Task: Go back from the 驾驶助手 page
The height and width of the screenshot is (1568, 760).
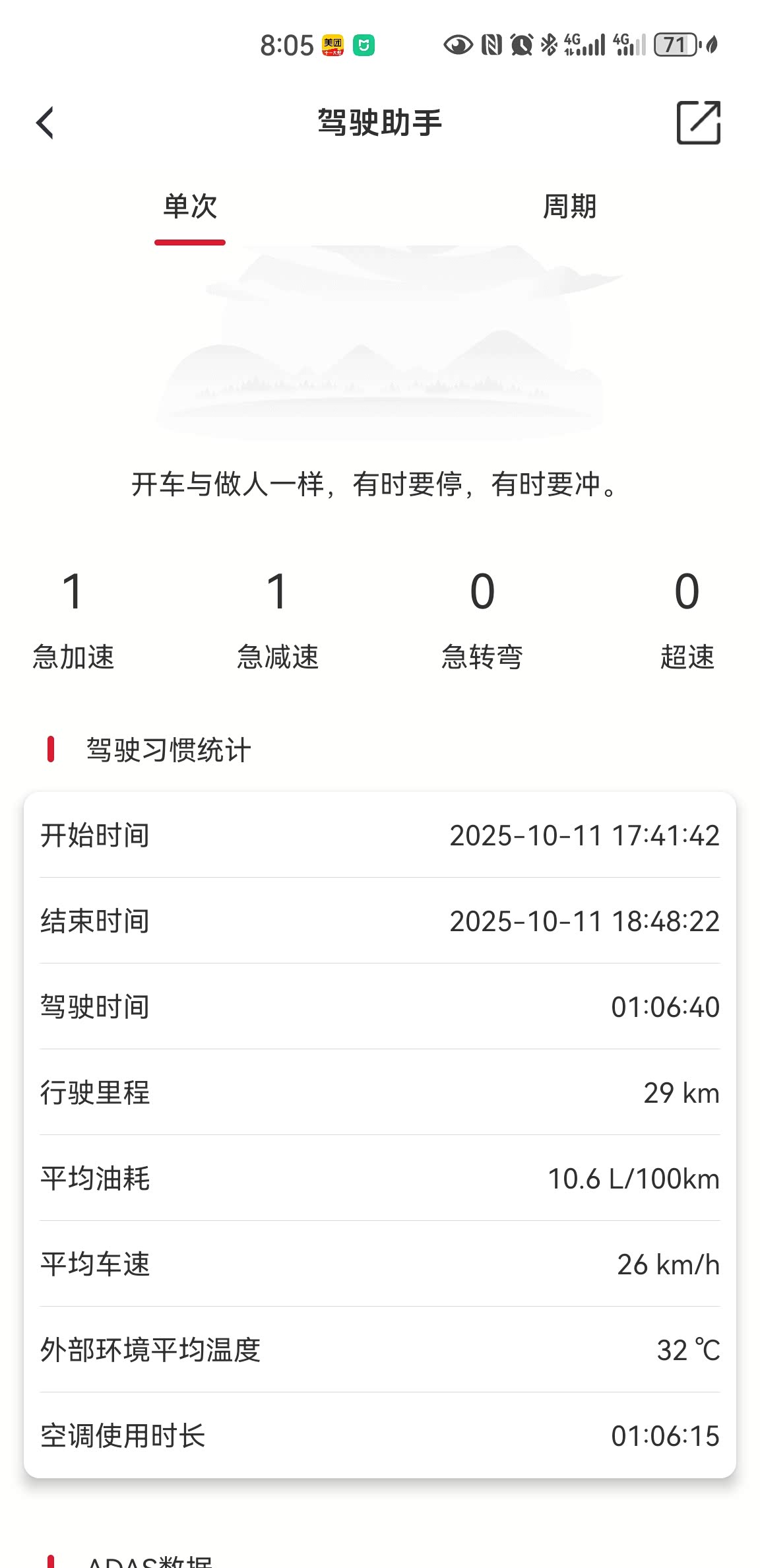Action: tap(46, 123)
